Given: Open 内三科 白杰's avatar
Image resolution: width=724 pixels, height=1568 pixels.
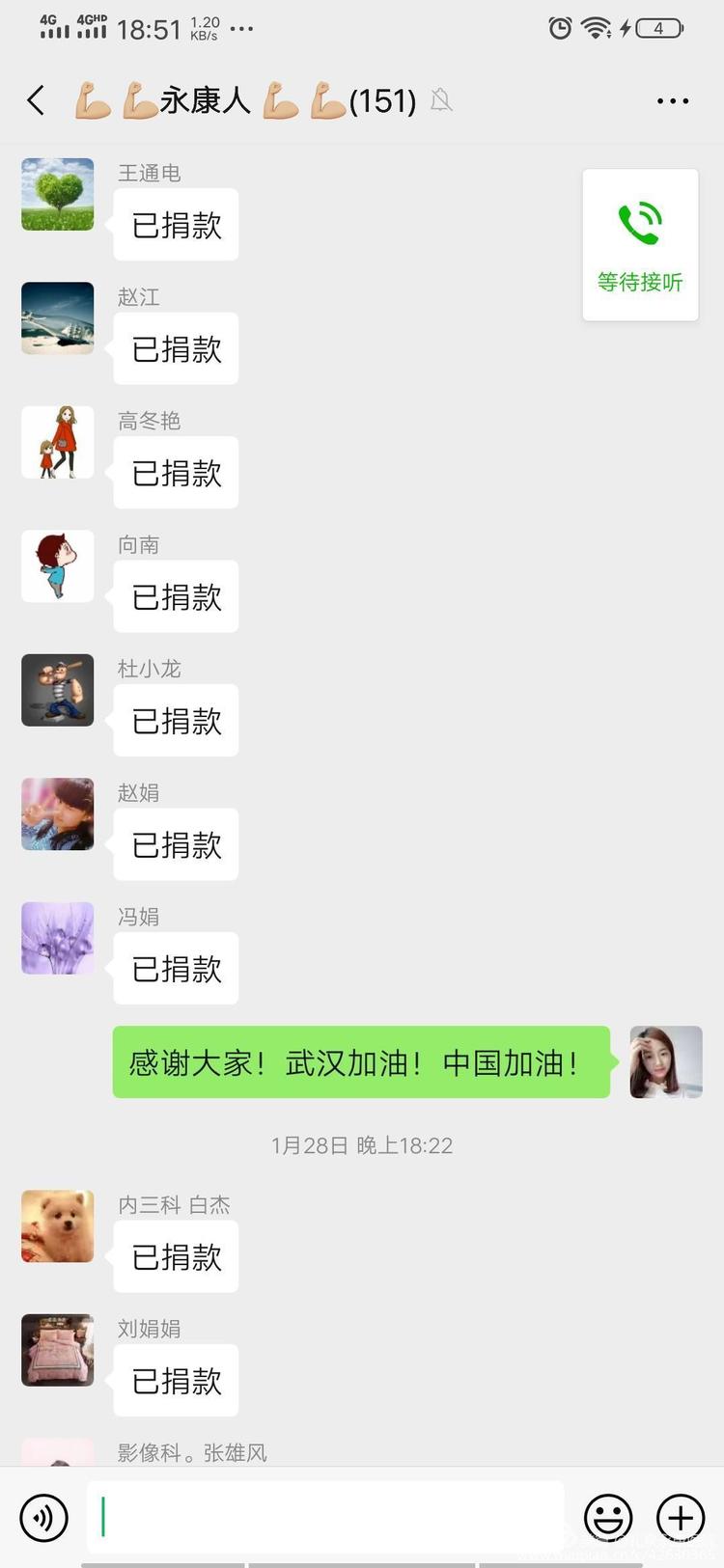Looking at the screenshot, I should click(x=58, y=1226).
